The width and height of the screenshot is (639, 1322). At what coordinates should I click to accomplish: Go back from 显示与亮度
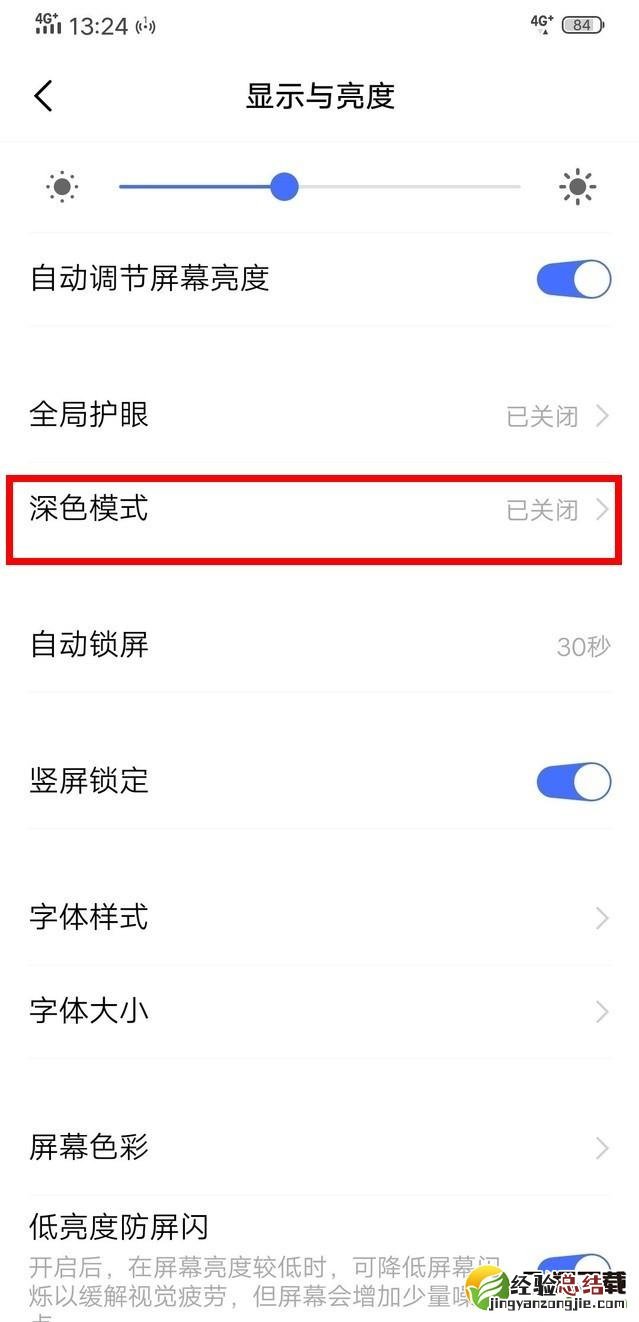(43, 96)
